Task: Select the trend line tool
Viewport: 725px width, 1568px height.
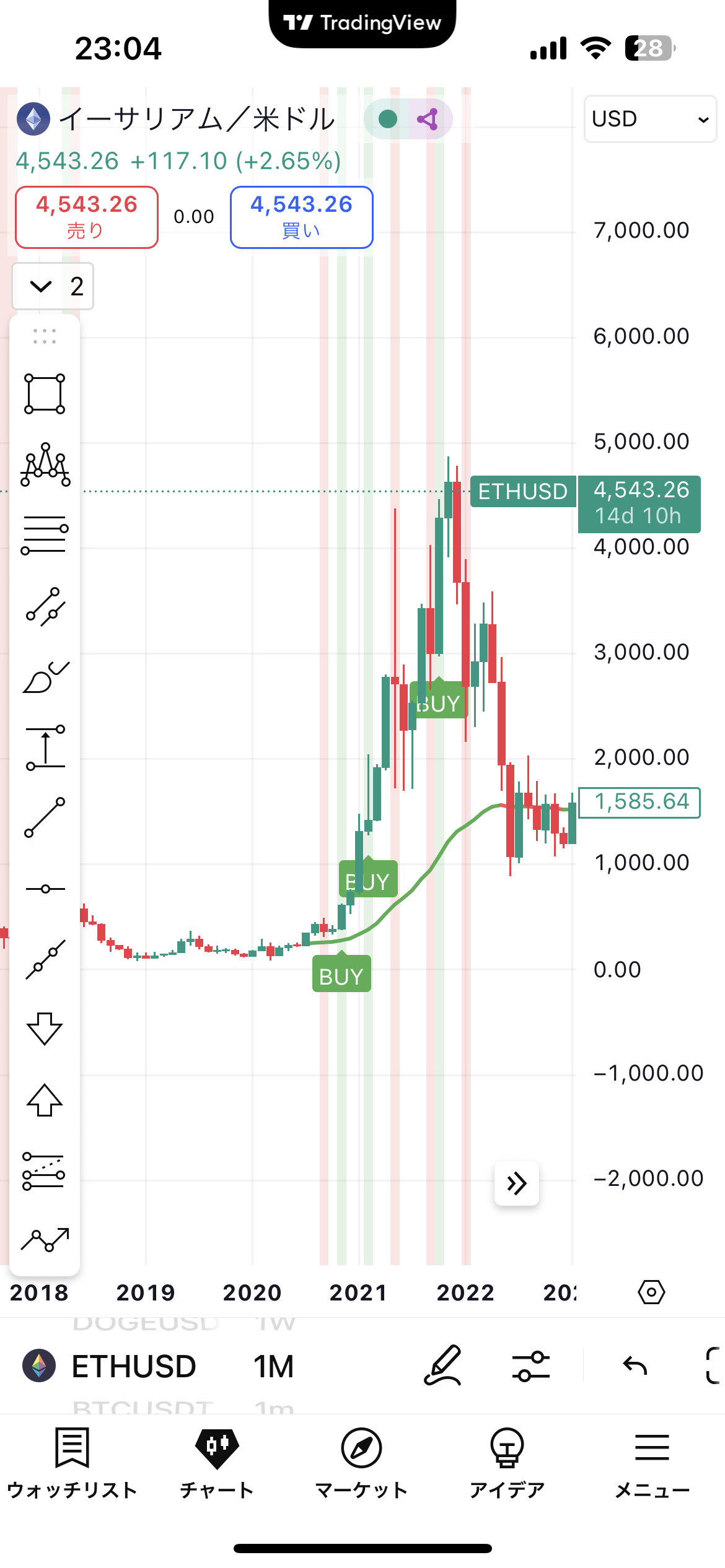Action: (45, 817)
